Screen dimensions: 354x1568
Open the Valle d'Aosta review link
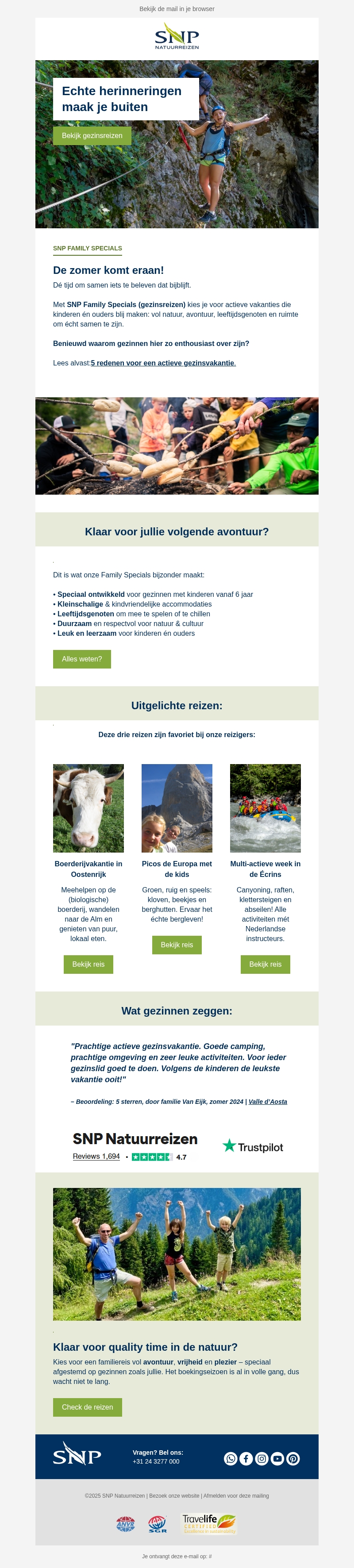click(x=267, y=1102)
